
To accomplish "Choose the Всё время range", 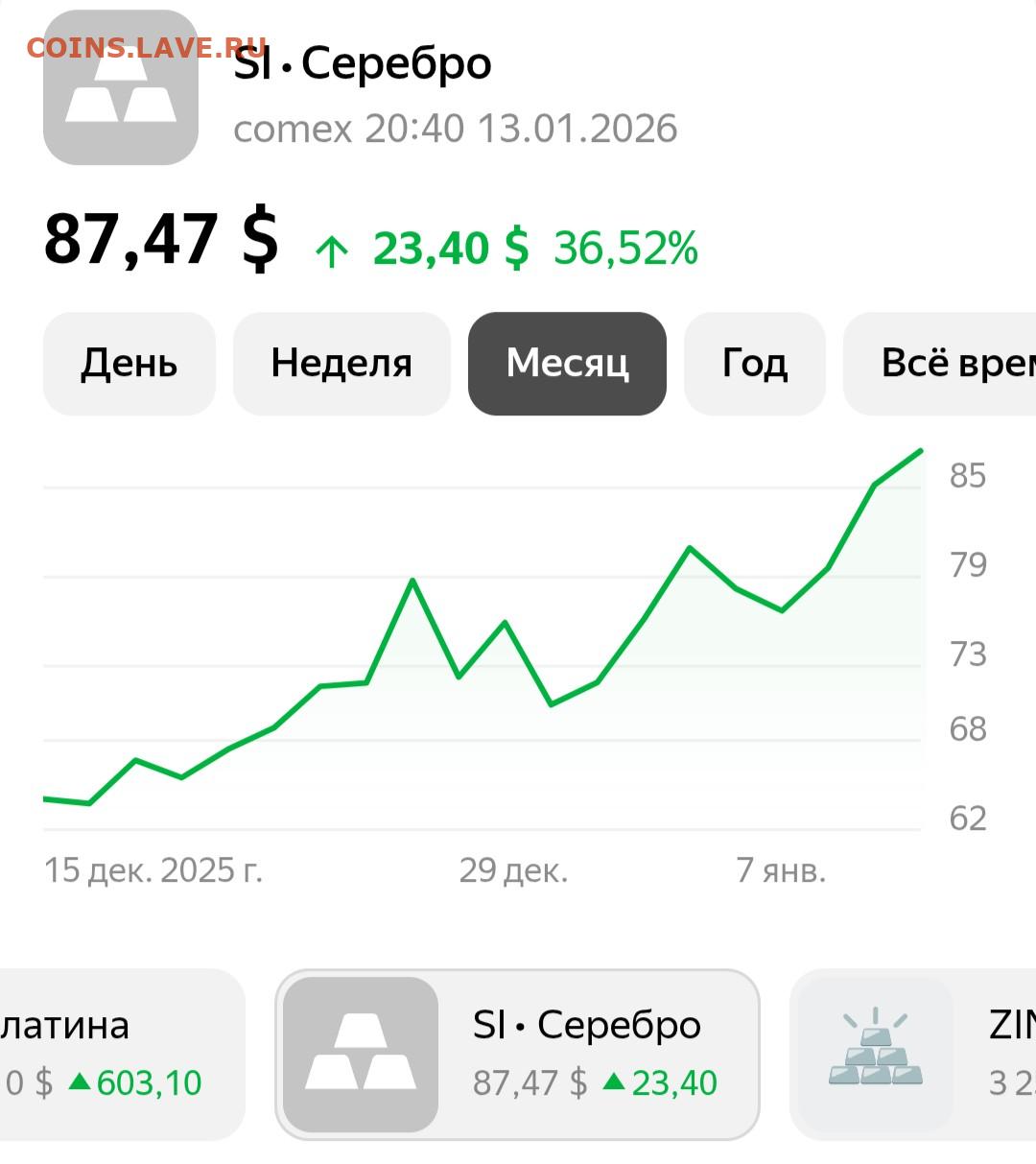I will click(945, 364).
